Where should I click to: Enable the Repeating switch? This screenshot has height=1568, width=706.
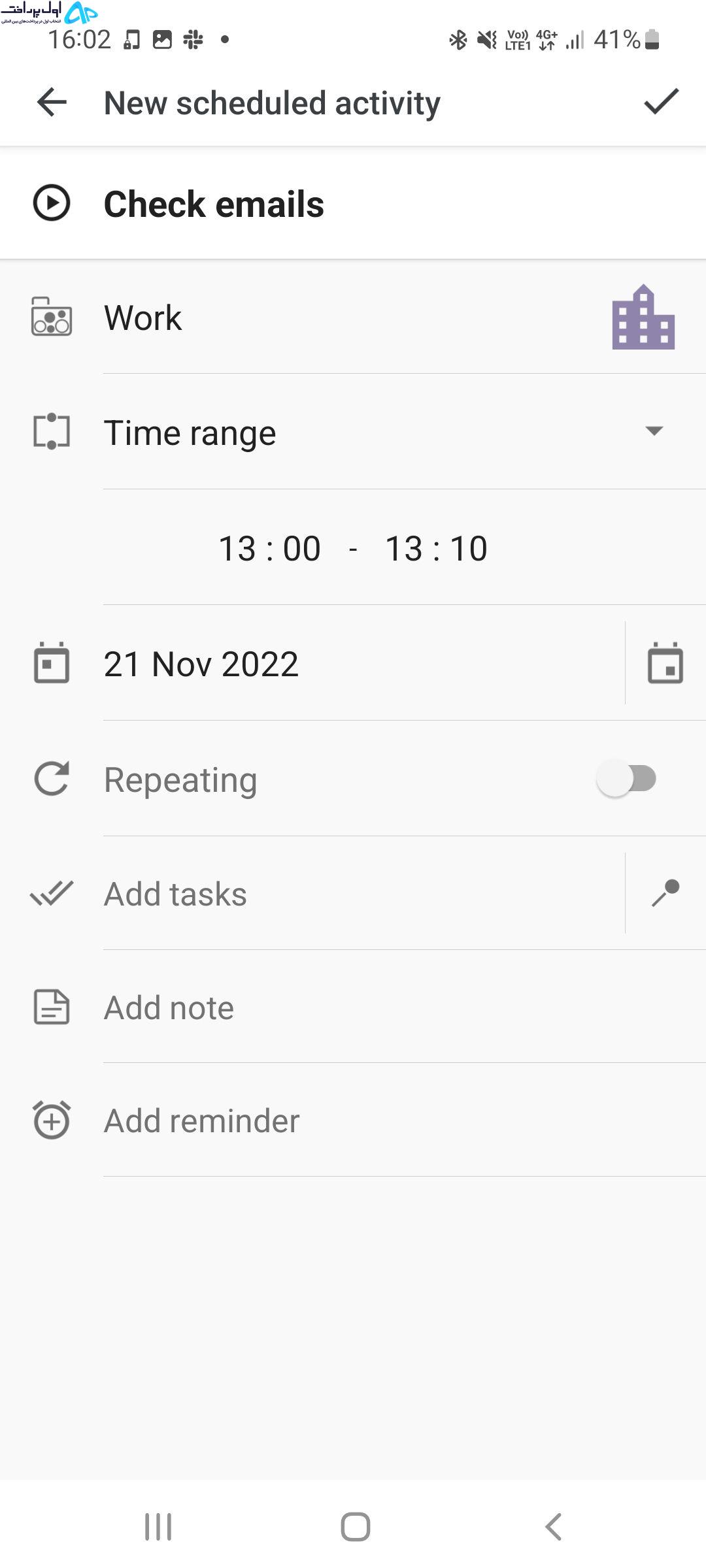(626, 779)
